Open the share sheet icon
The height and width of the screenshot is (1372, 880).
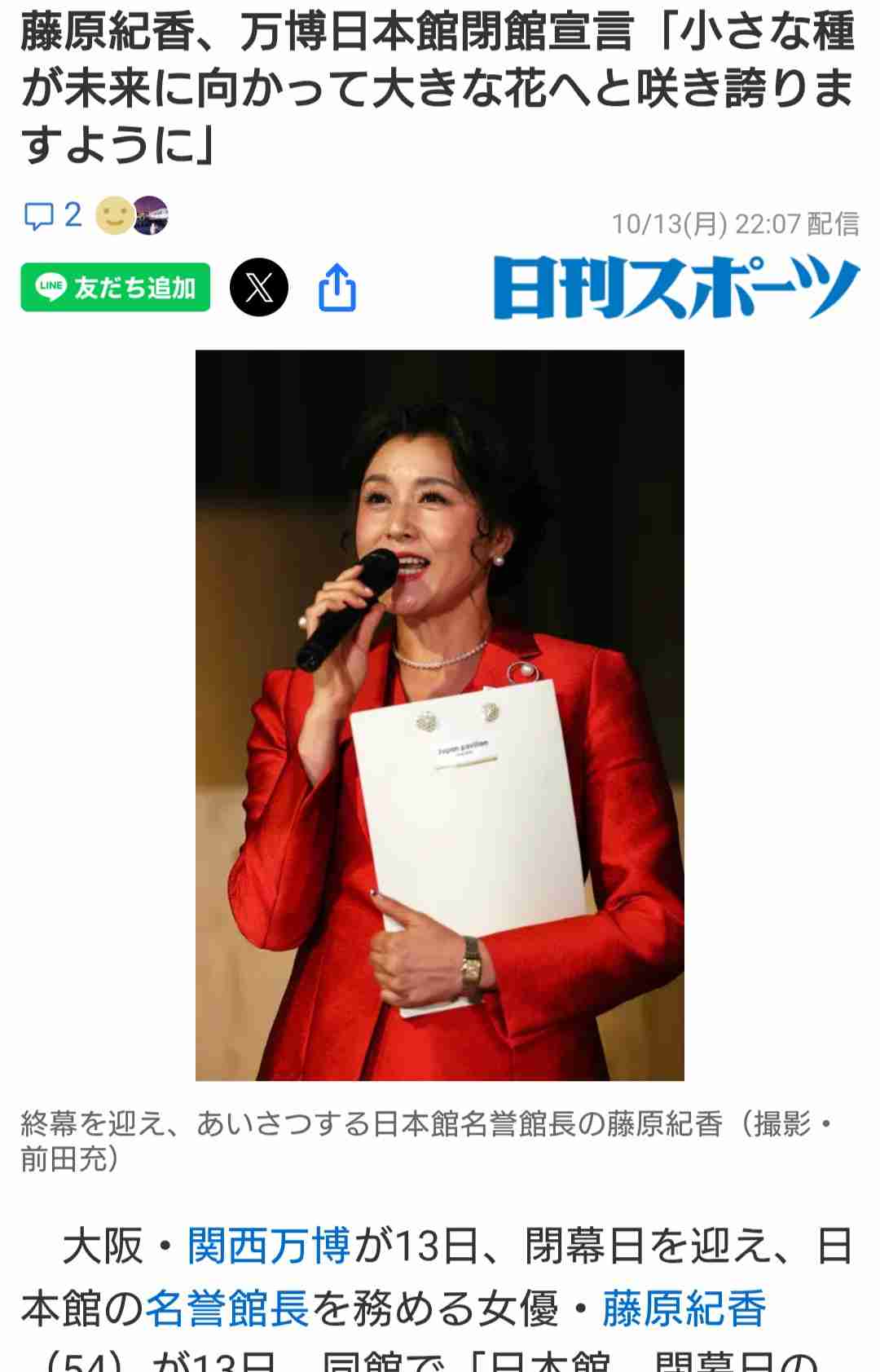pos(337,287)
